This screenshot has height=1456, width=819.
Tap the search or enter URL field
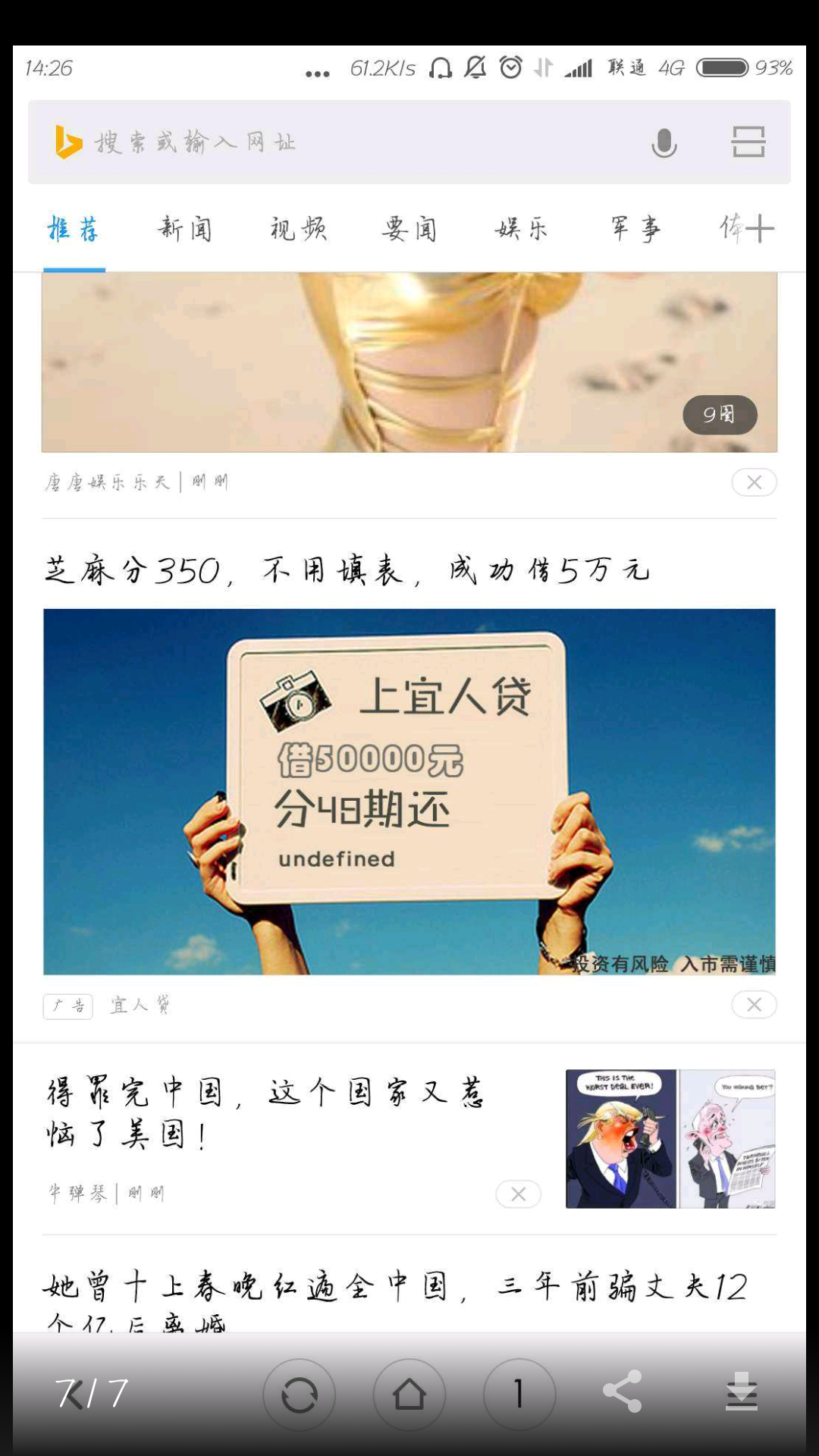(341, 143)
